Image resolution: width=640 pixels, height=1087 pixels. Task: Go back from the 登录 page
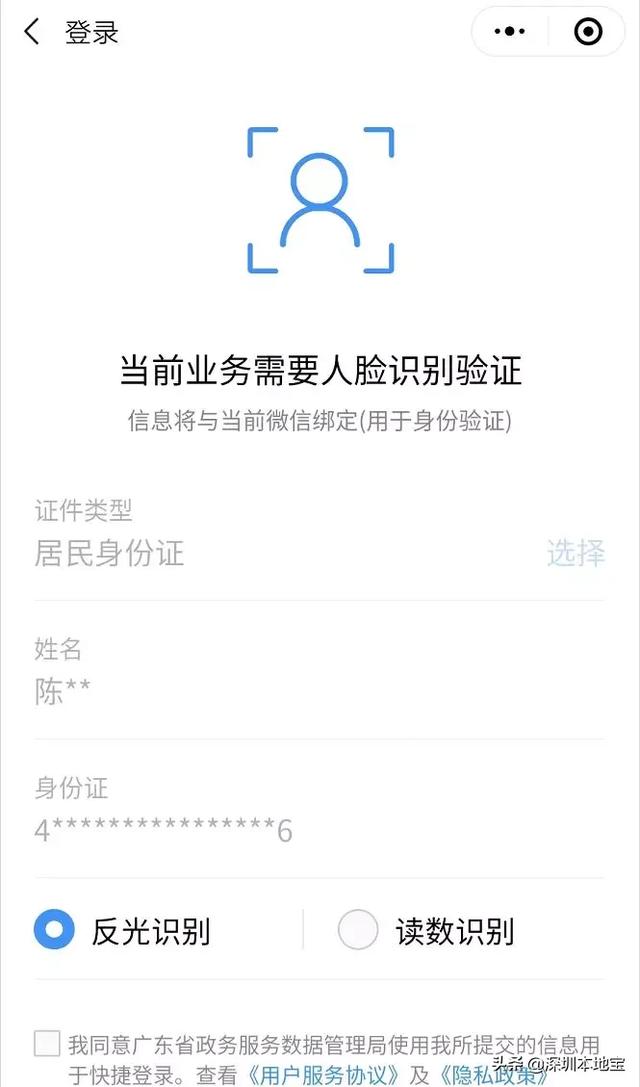coord(32,32)
